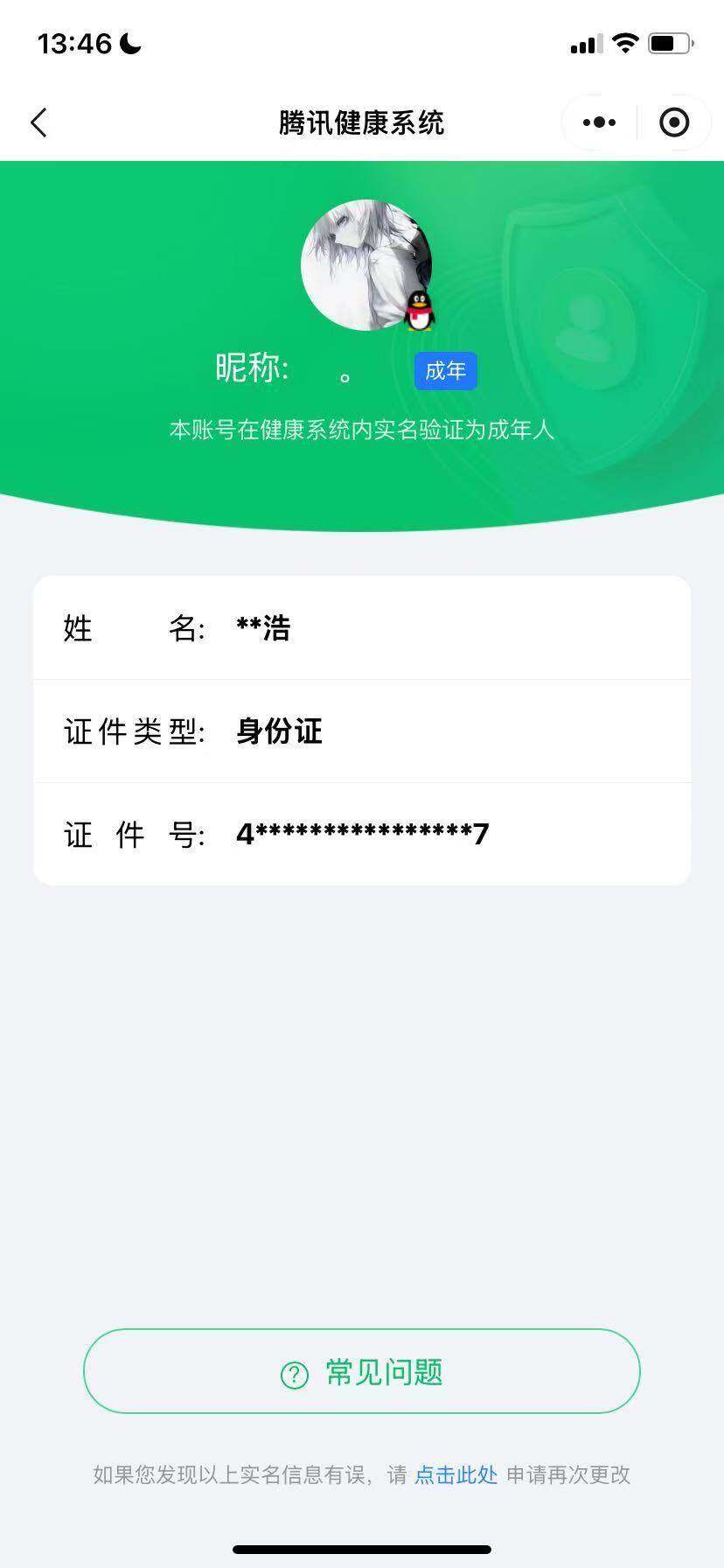This screenshot has height=1568, width=724.
Task: Tap the masked 证件号 row
Action: [x=362, y=834]
